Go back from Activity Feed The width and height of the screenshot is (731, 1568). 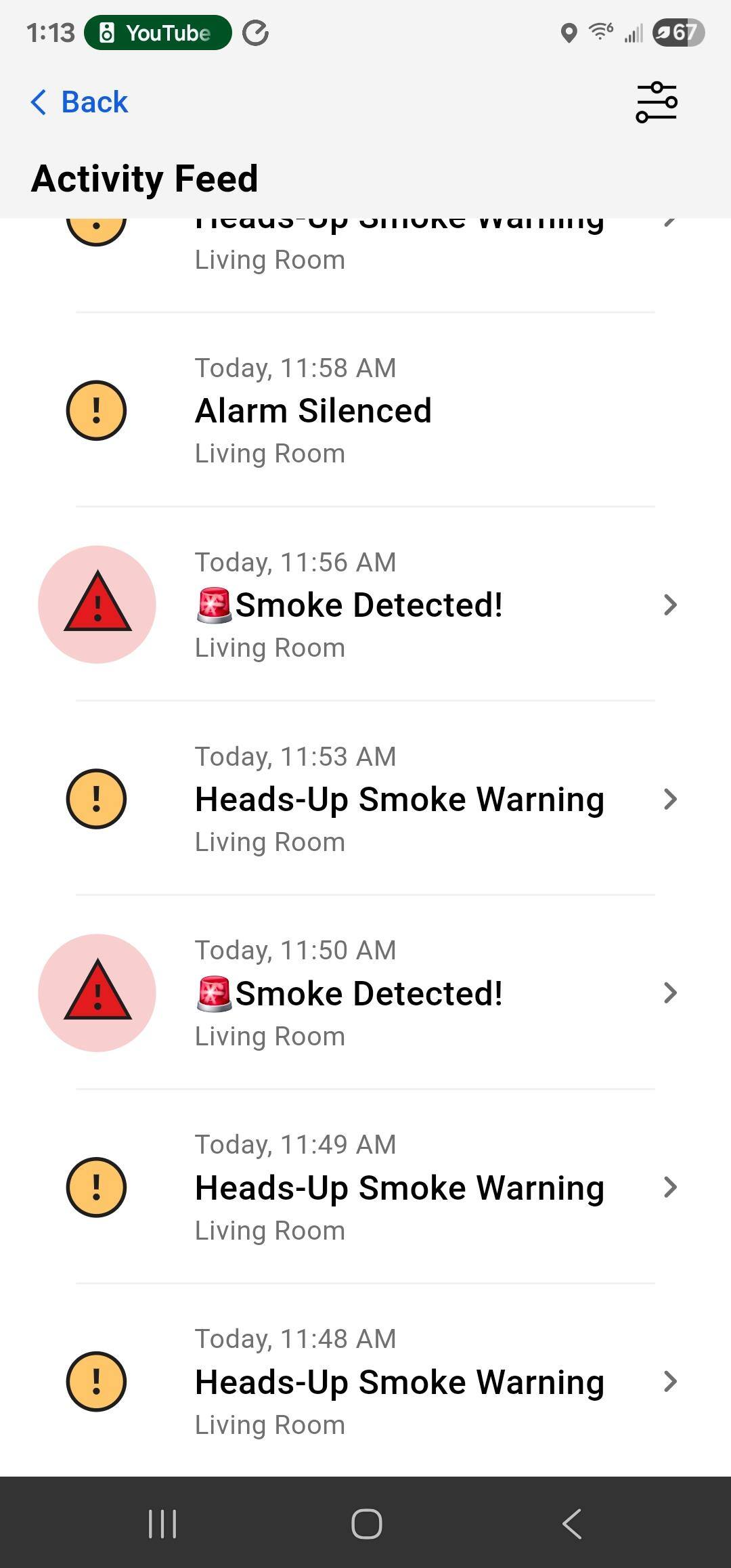(x=80, y=102)
